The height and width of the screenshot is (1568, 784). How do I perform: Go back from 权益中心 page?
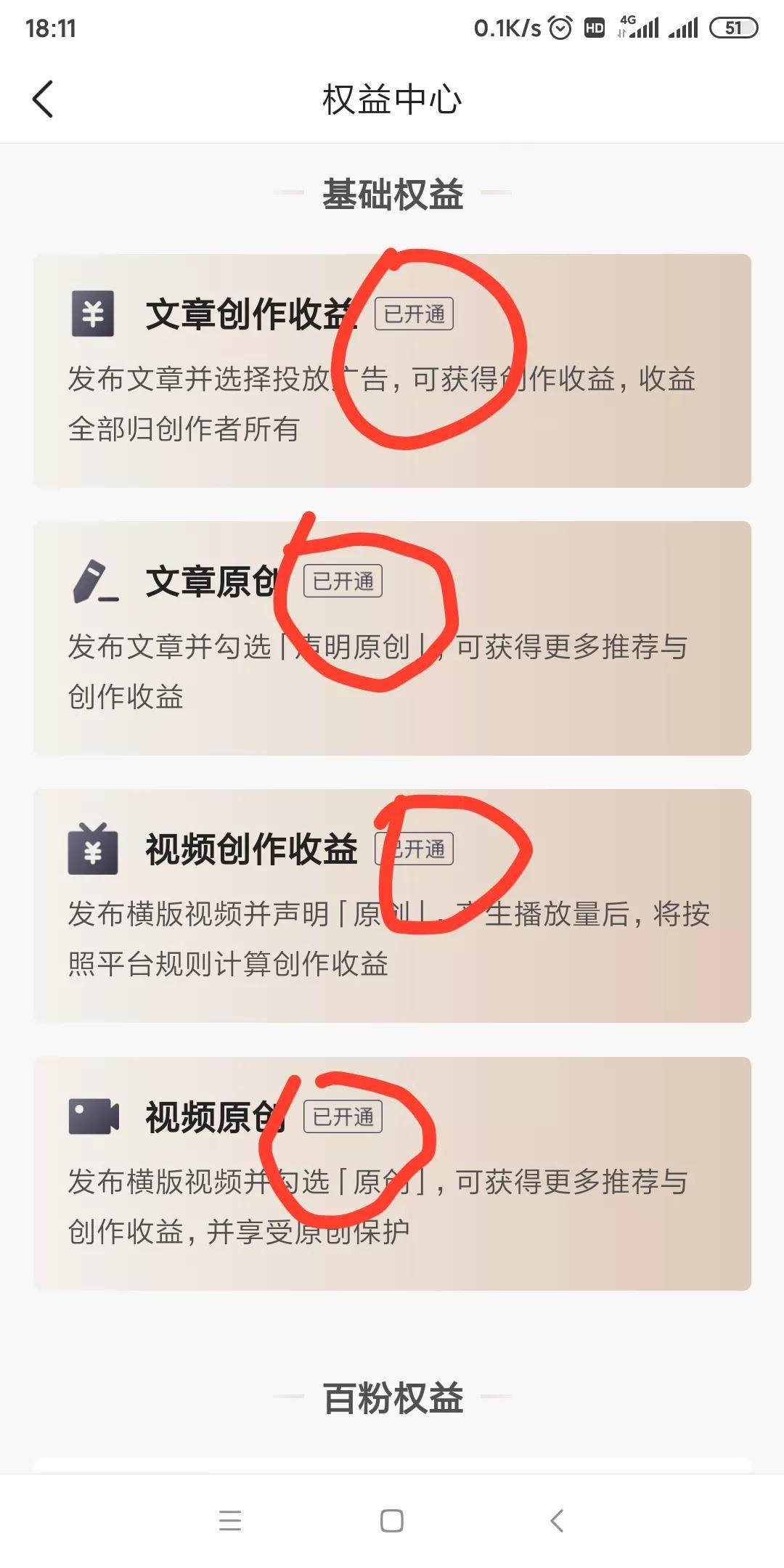(43, 99)
